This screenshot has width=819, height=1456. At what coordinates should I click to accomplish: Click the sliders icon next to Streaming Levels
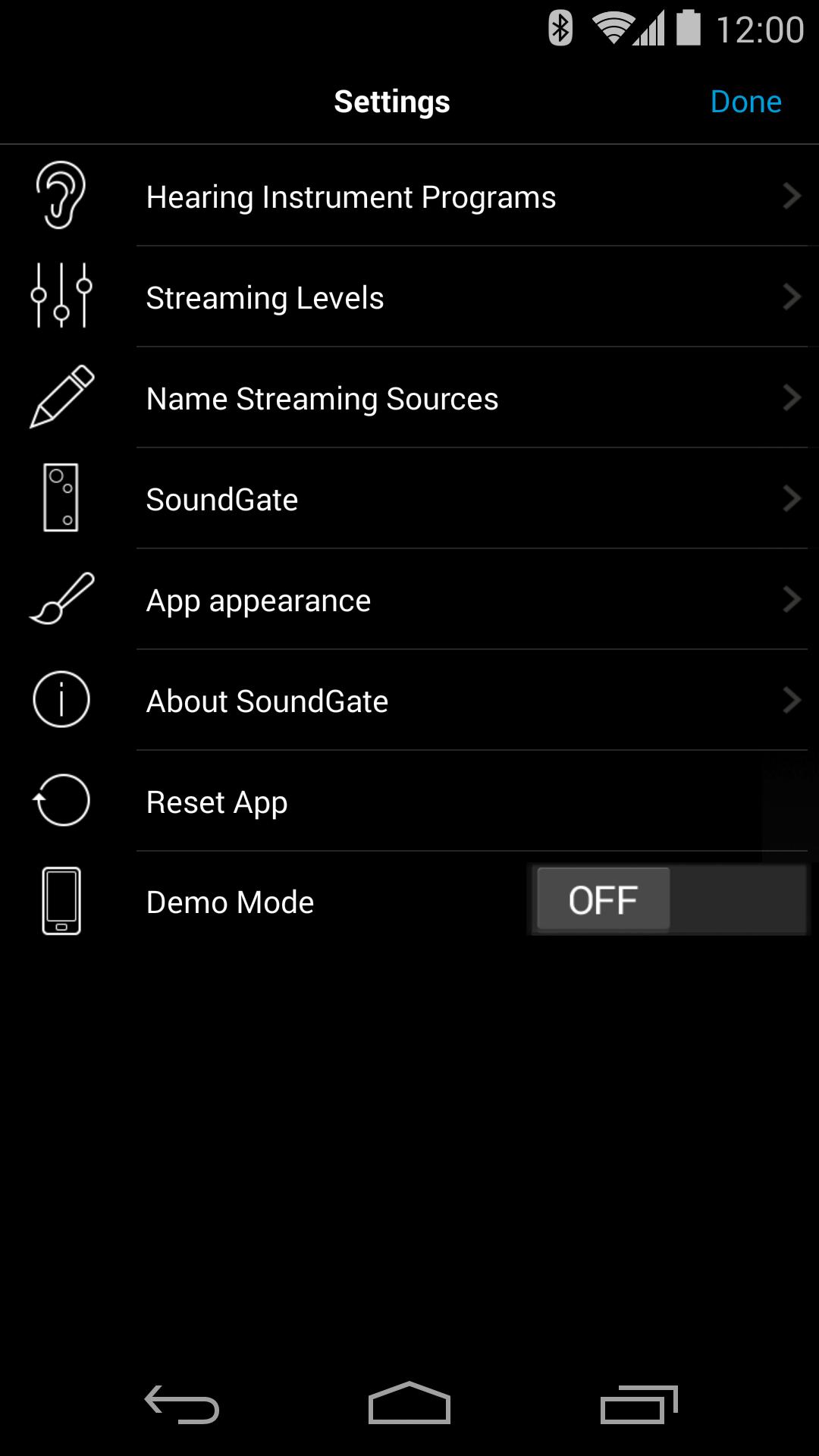pyautogui.click(x=61, y=297)
